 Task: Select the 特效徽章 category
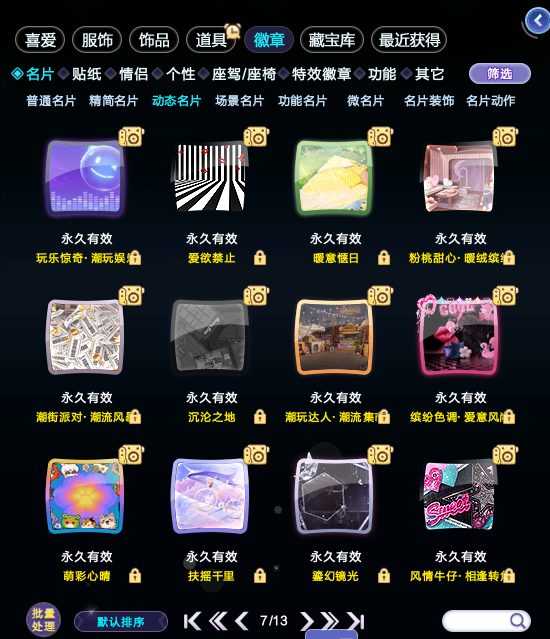(x=321, y=74)
